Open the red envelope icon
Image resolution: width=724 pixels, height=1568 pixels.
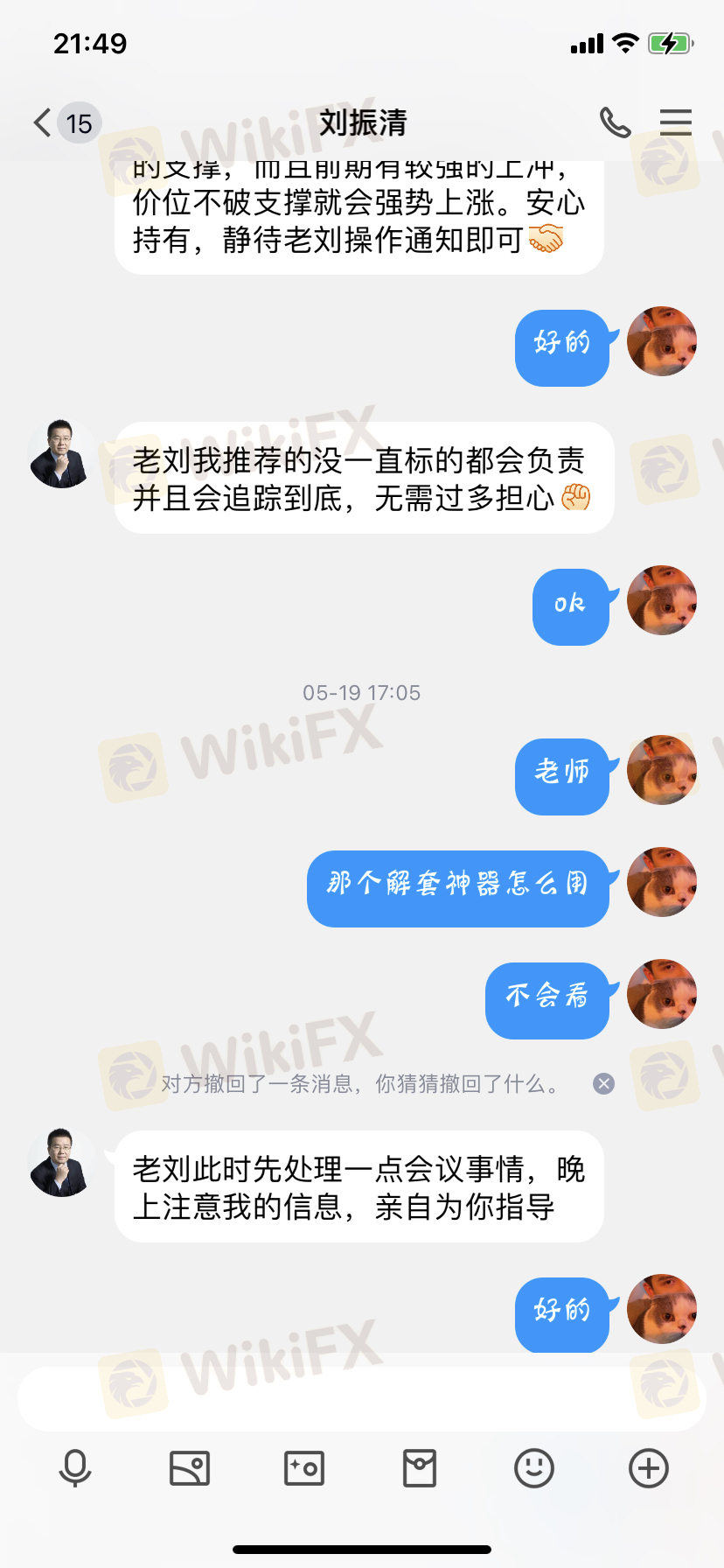420,1467
